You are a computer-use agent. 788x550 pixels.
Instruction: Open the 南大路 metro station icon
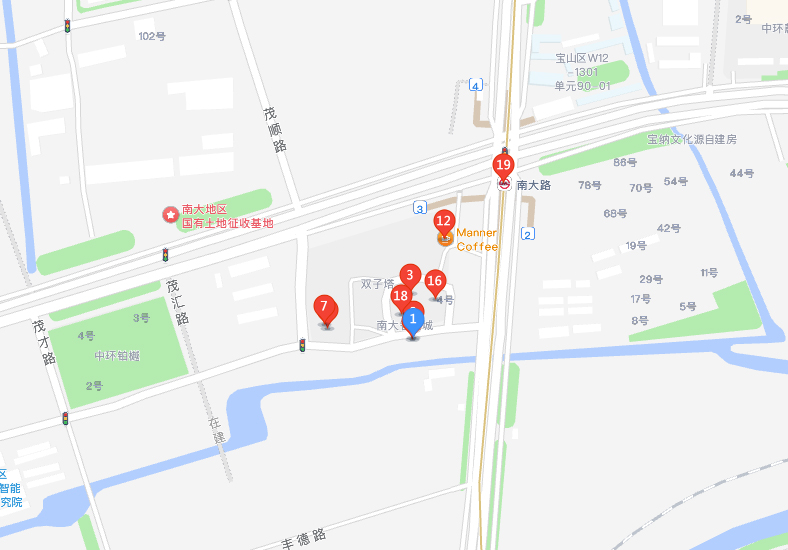click(504, 185)
